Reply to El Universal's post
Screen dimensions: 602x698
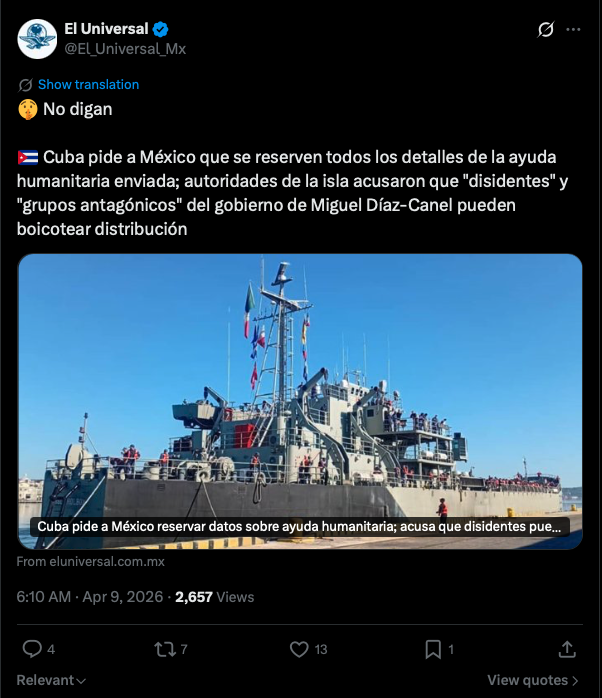coord(32,649)
